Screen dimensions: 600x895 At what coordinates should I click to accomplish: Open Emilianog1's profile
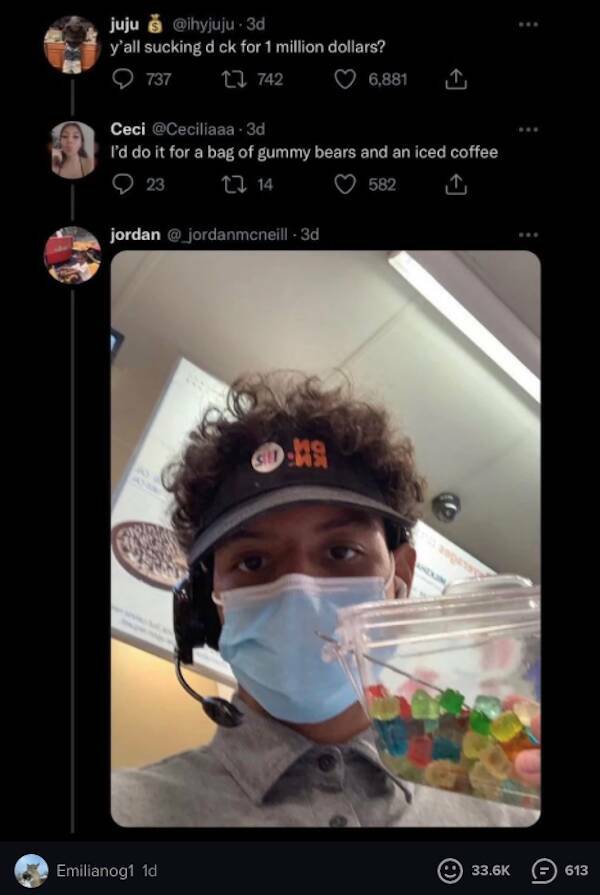[x=90, y=871]
